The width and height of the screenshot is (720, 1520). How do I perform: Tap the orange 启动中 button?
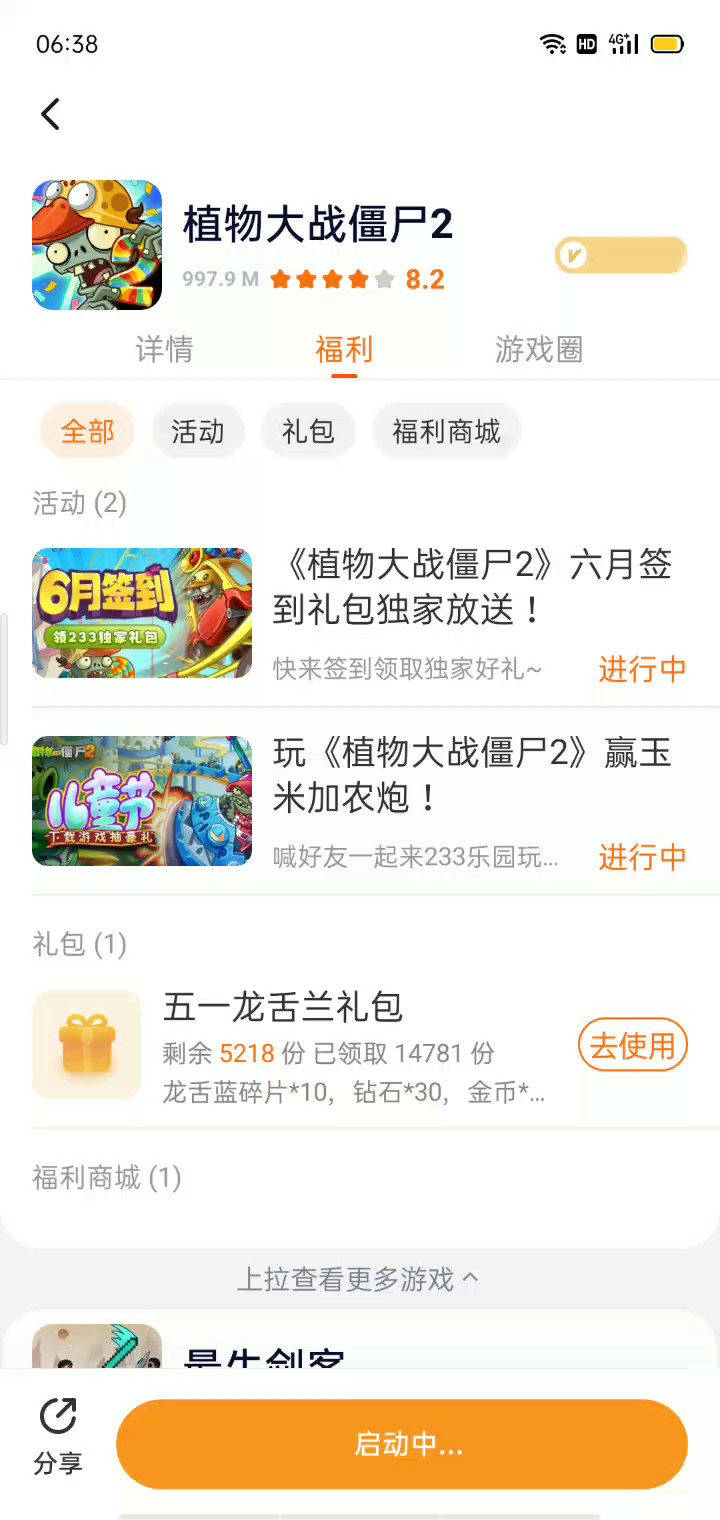tap(402, 1444)
